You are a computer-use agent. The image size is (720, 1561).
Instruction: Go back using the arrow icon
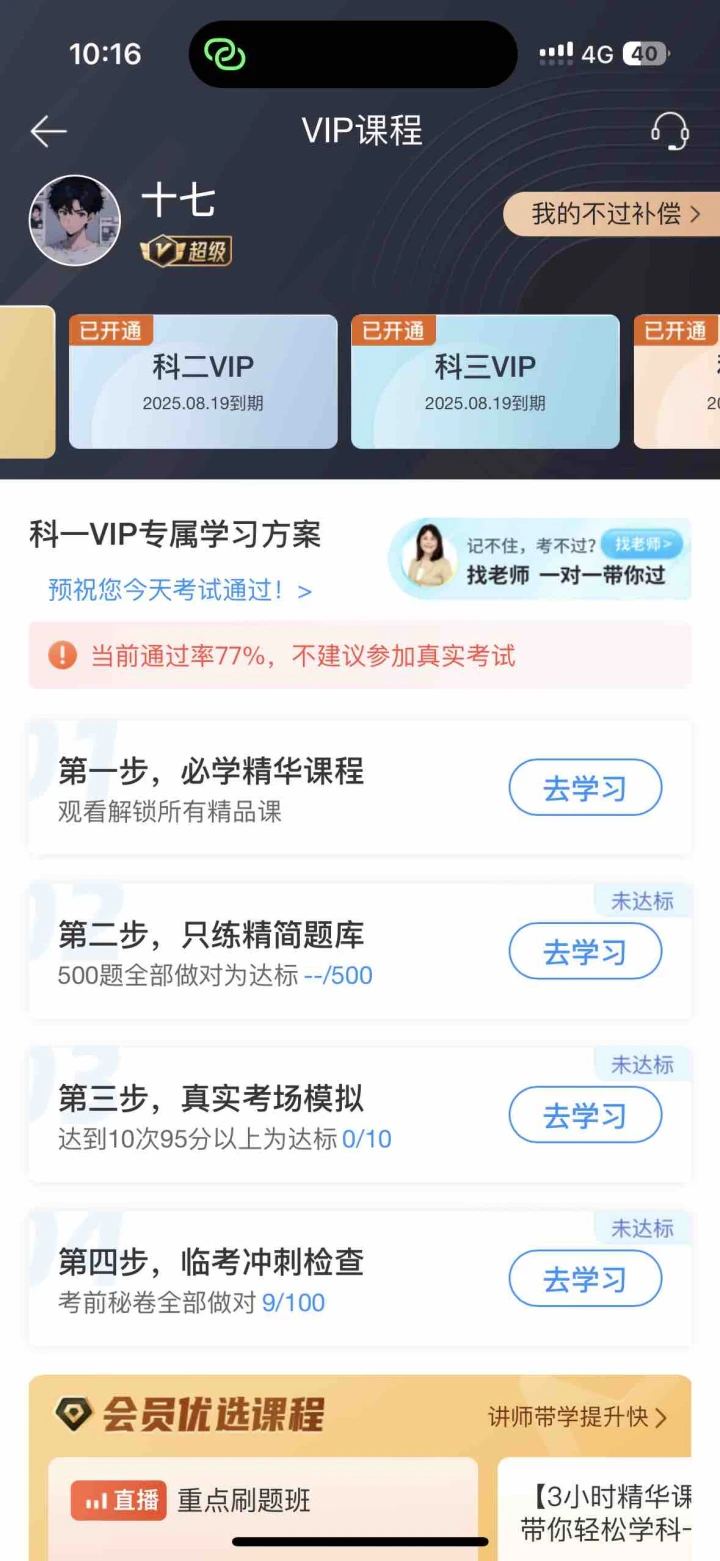click(48, 131)
